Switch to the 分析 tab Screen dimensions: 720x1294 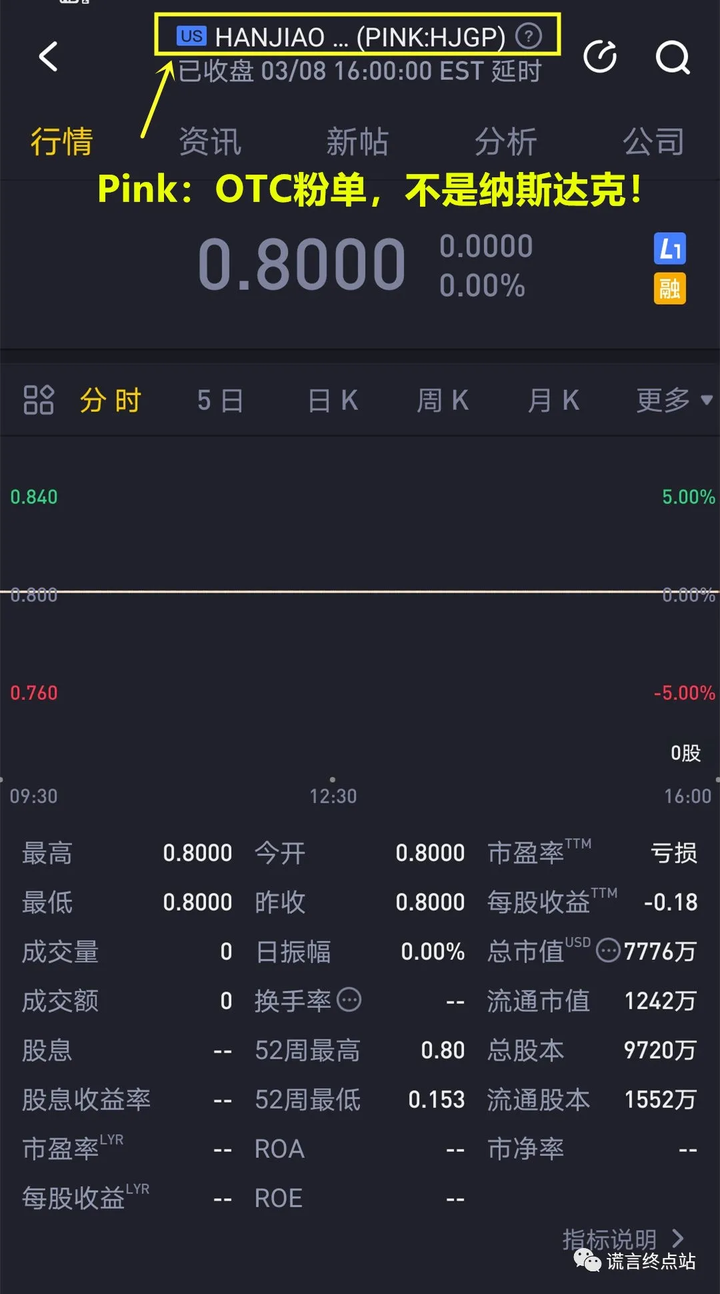[506, 142]
